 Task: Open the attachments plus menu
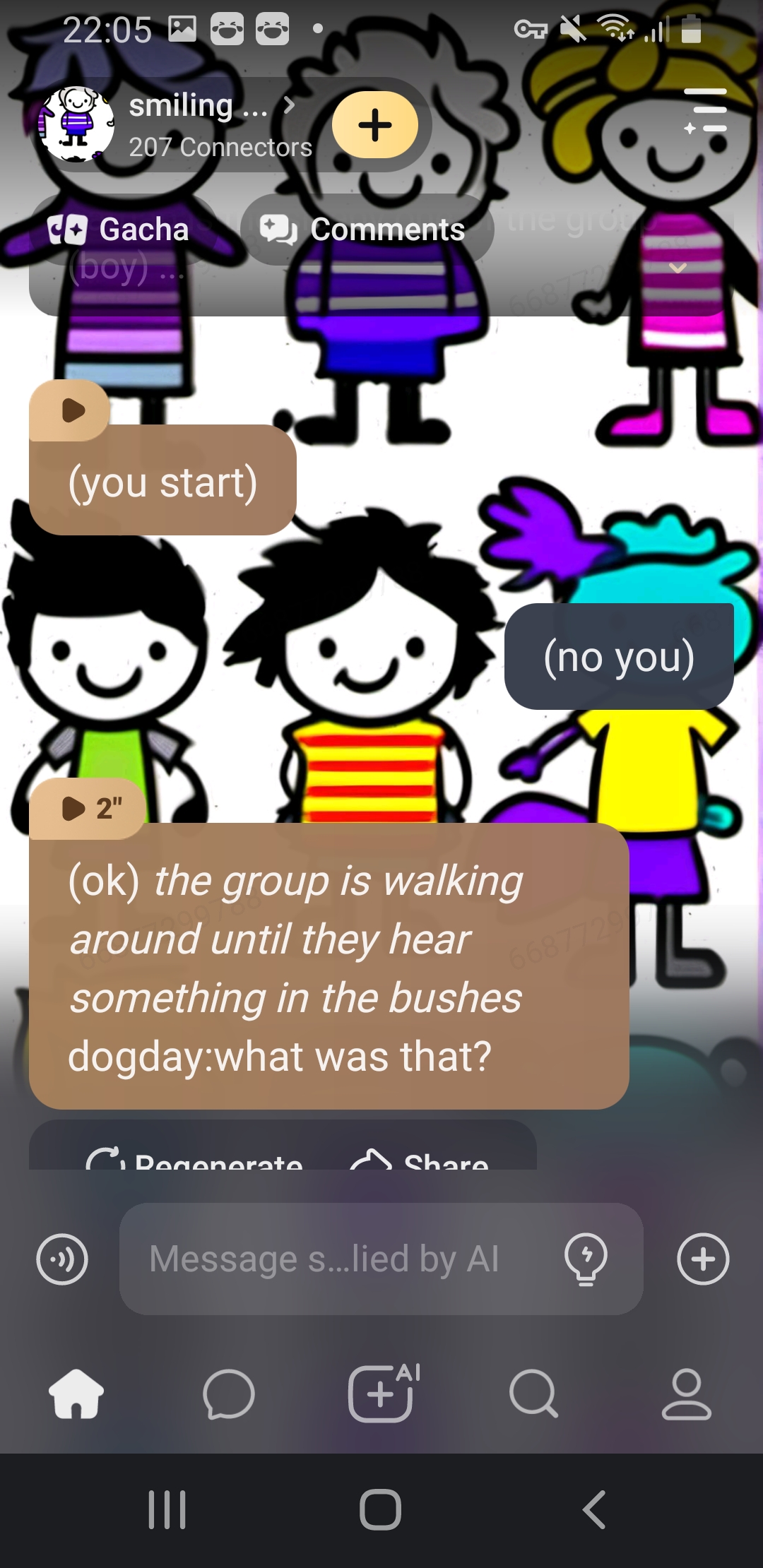pyautogui.click(x=703, y=1259)
